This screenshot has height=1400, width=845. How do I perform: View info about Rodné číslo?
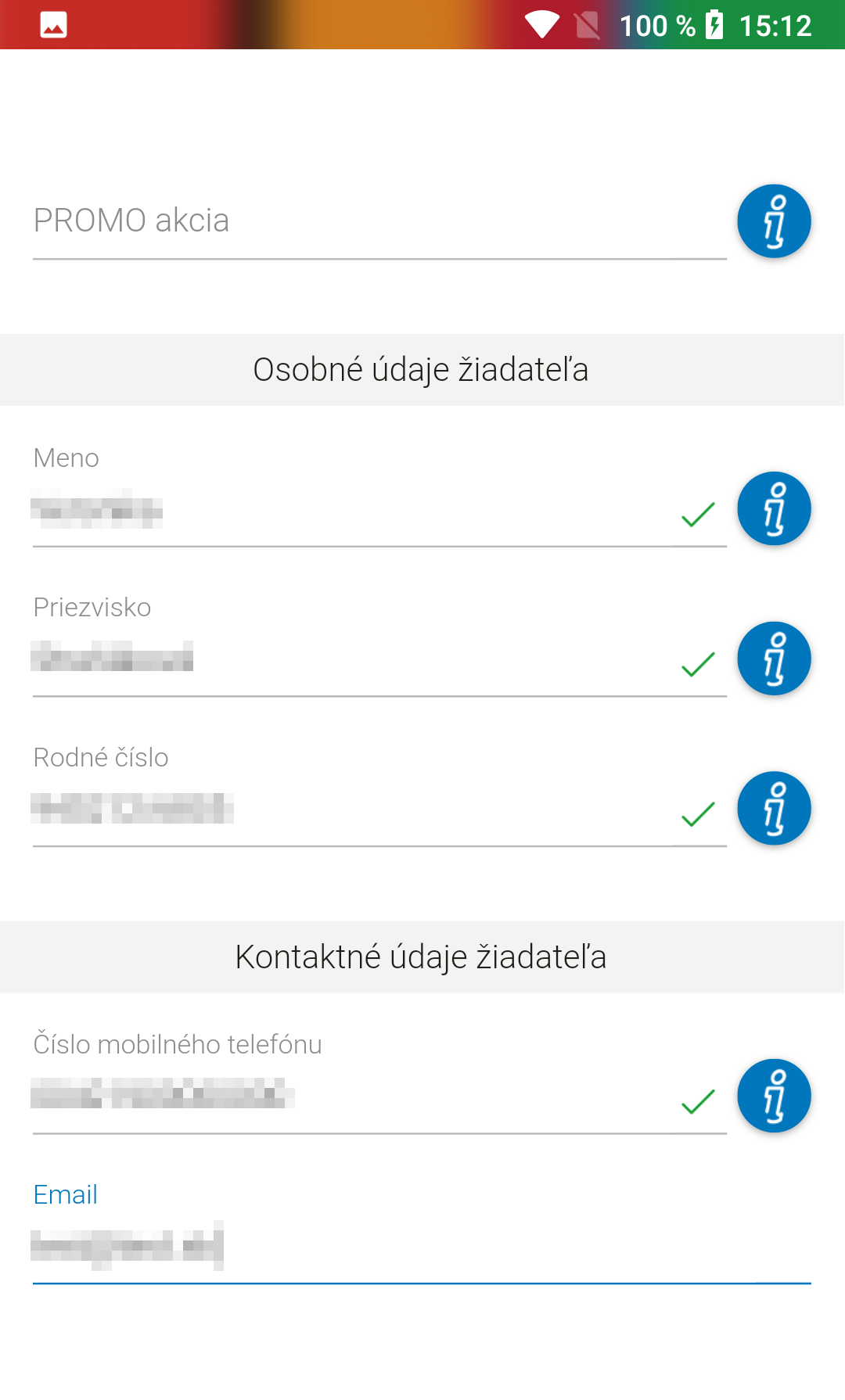point(774,809)
